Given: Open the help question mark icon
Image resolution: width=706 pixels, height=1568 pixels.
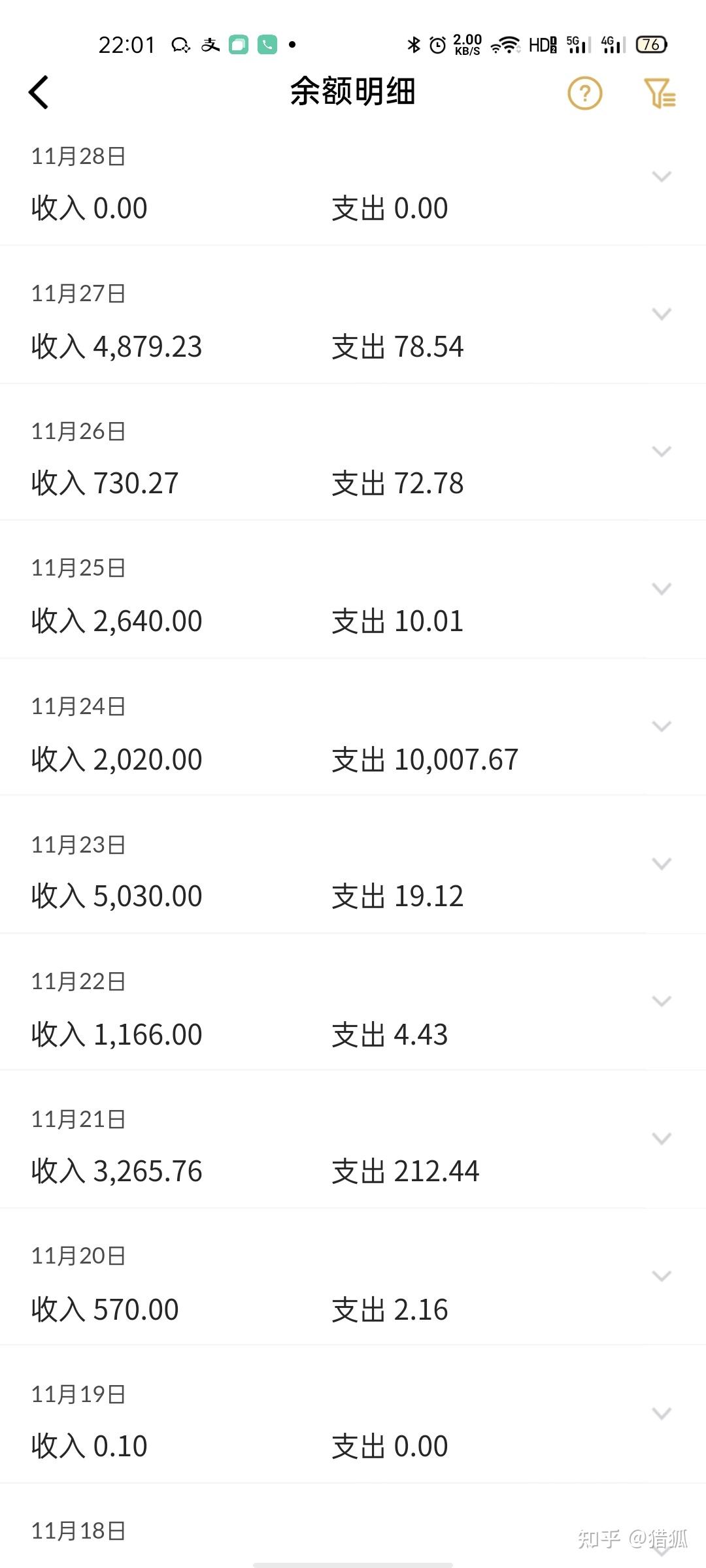Looking at the screenshot, I should [x=584, y=93].
